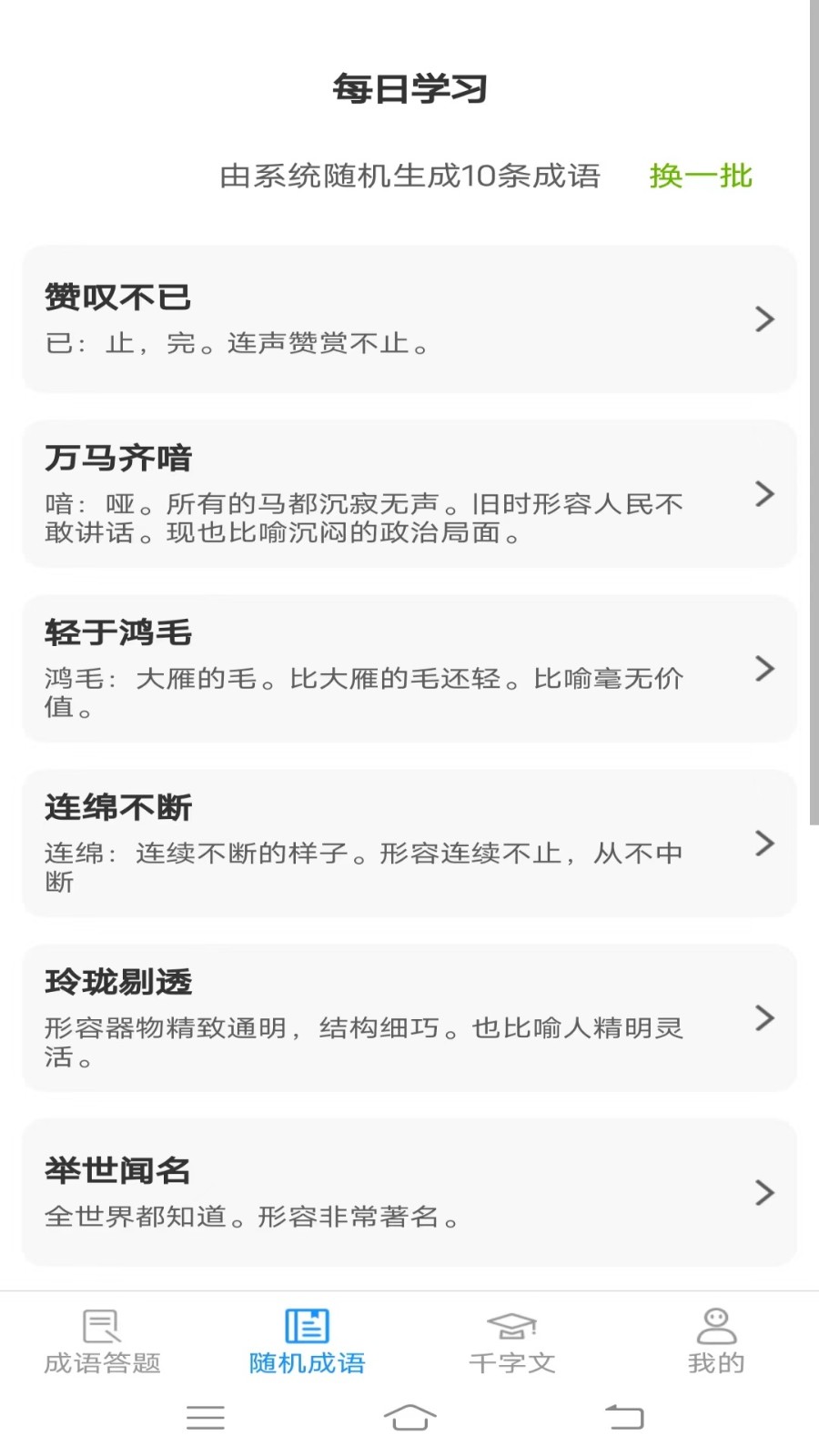
Task: Expand details for 万马齐喑
Action: point(764,494)
